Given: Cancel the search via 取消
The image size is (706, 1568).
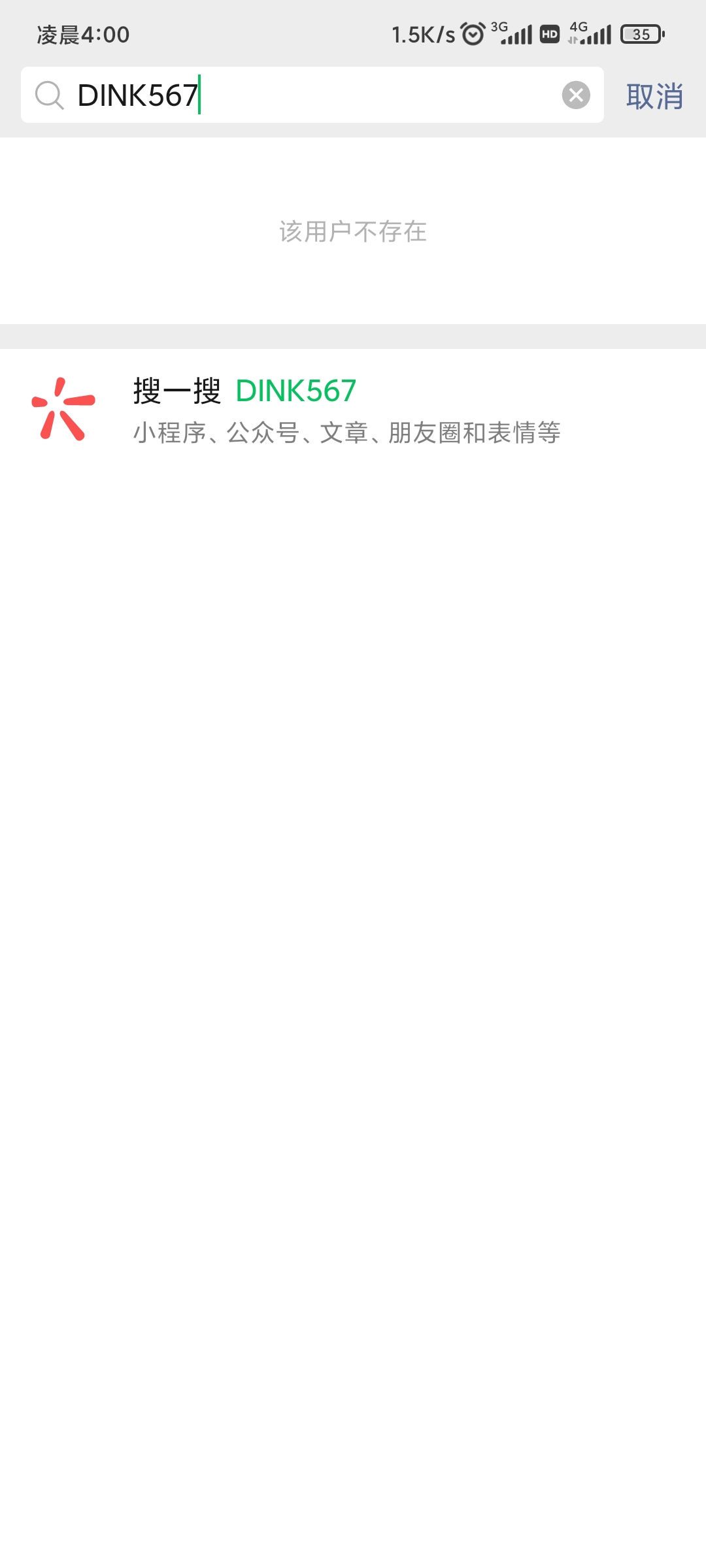Looking at the screenshot, I should (654, 97).
